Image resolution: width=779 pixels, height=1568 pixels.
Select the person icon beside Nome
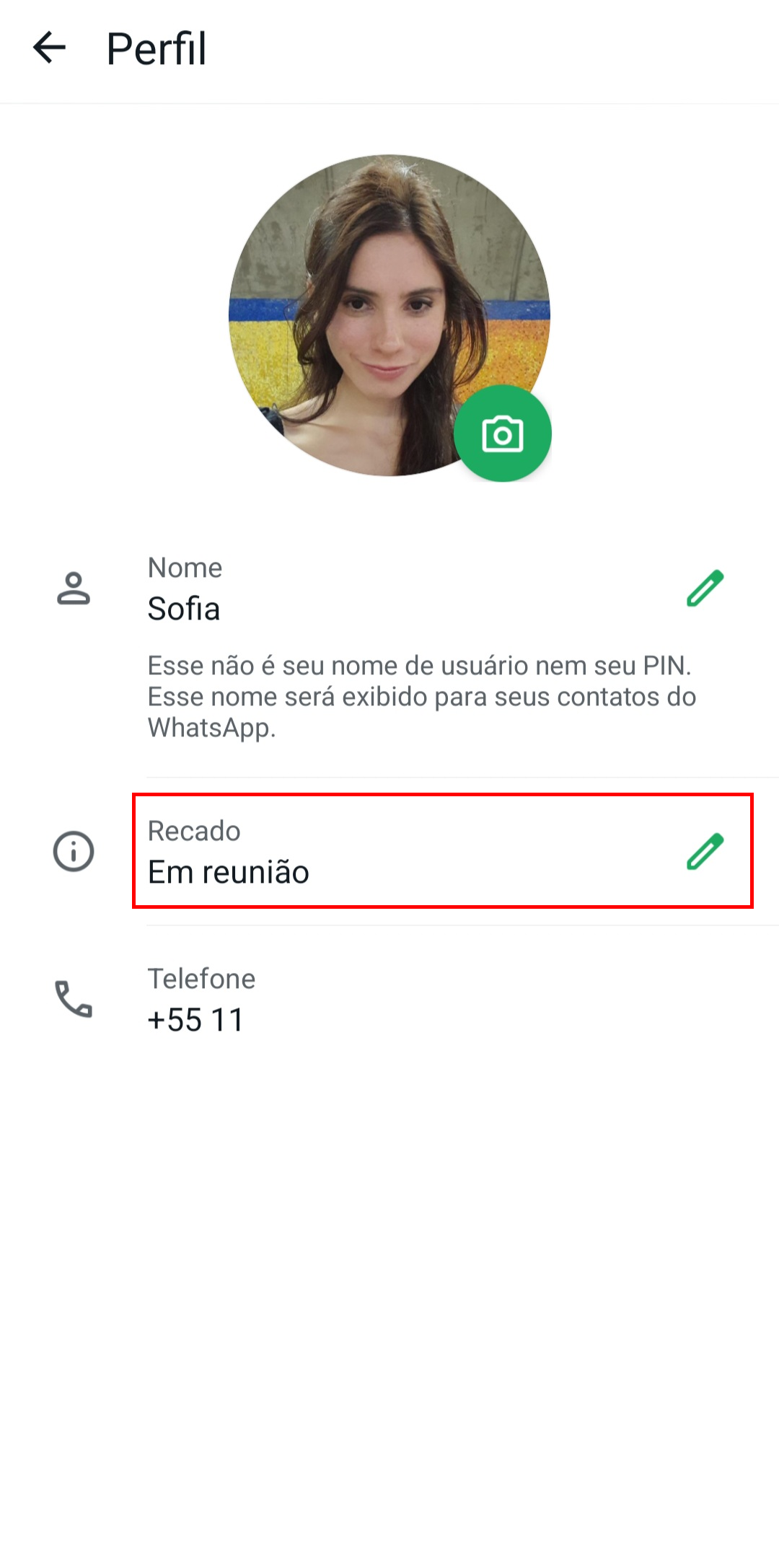point(74,589)
